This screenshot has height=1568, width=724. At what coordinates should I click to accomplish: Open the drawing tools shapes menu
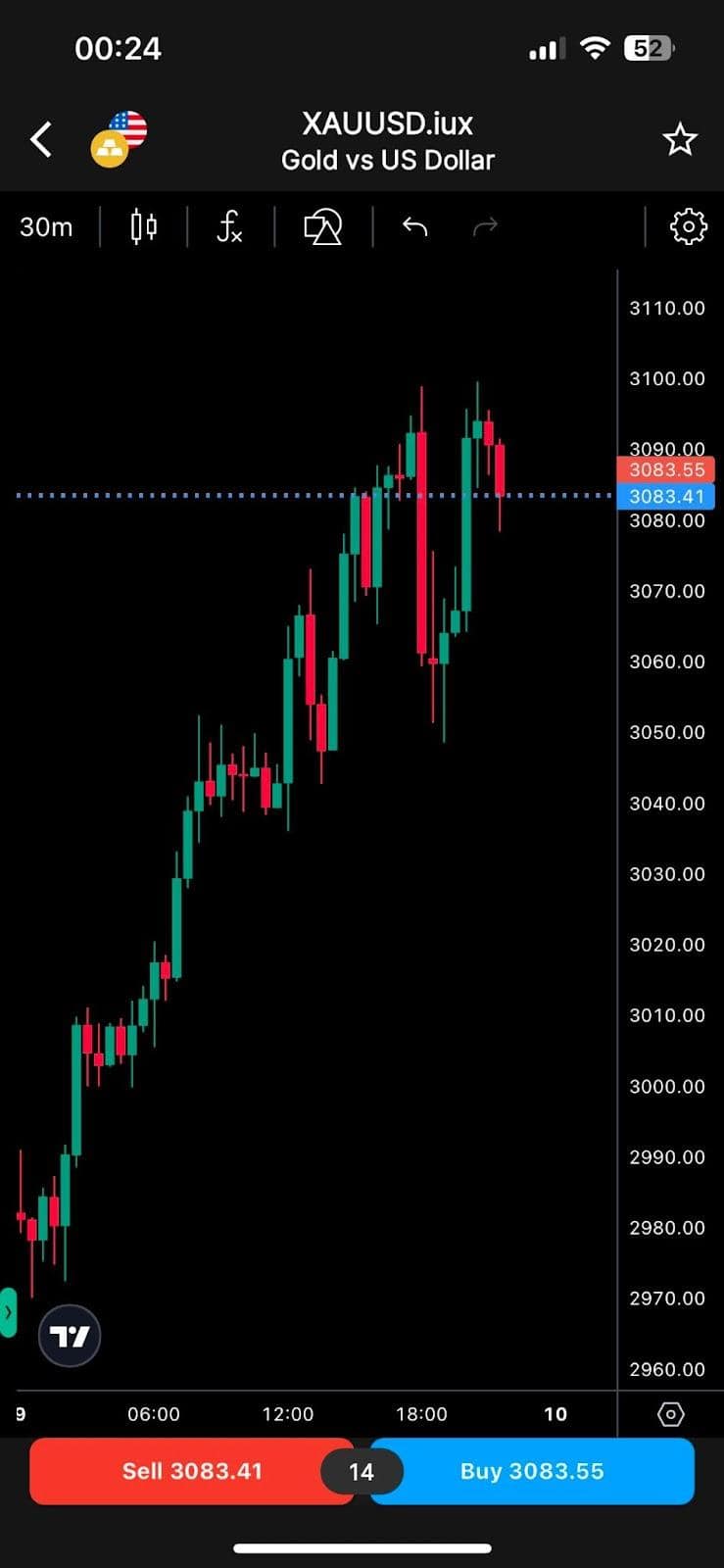pyautogui.click(x=322, y=227)
